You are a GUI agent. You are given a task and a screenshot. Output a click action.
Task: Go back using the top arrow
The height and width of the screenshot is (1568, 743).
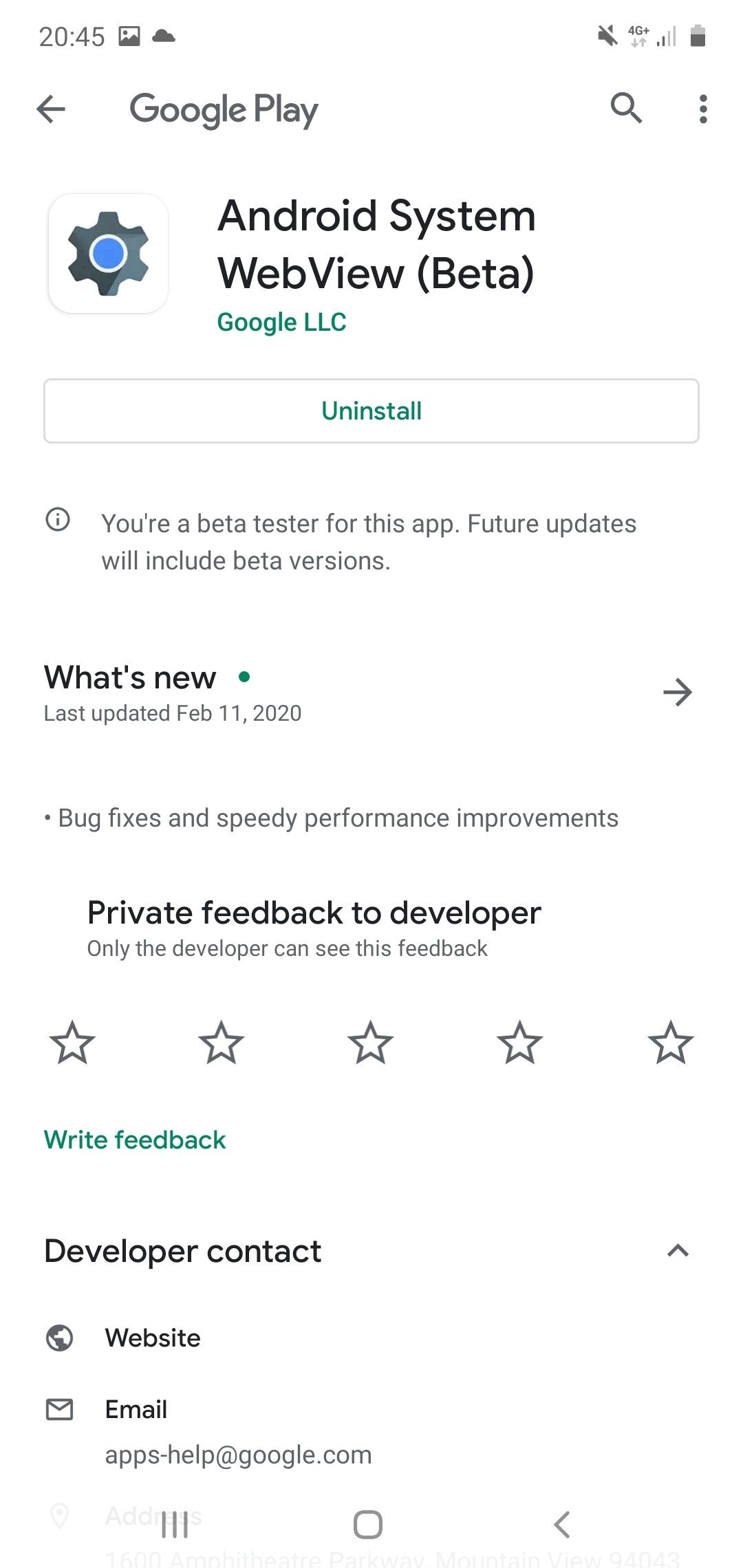pos(51,109)
